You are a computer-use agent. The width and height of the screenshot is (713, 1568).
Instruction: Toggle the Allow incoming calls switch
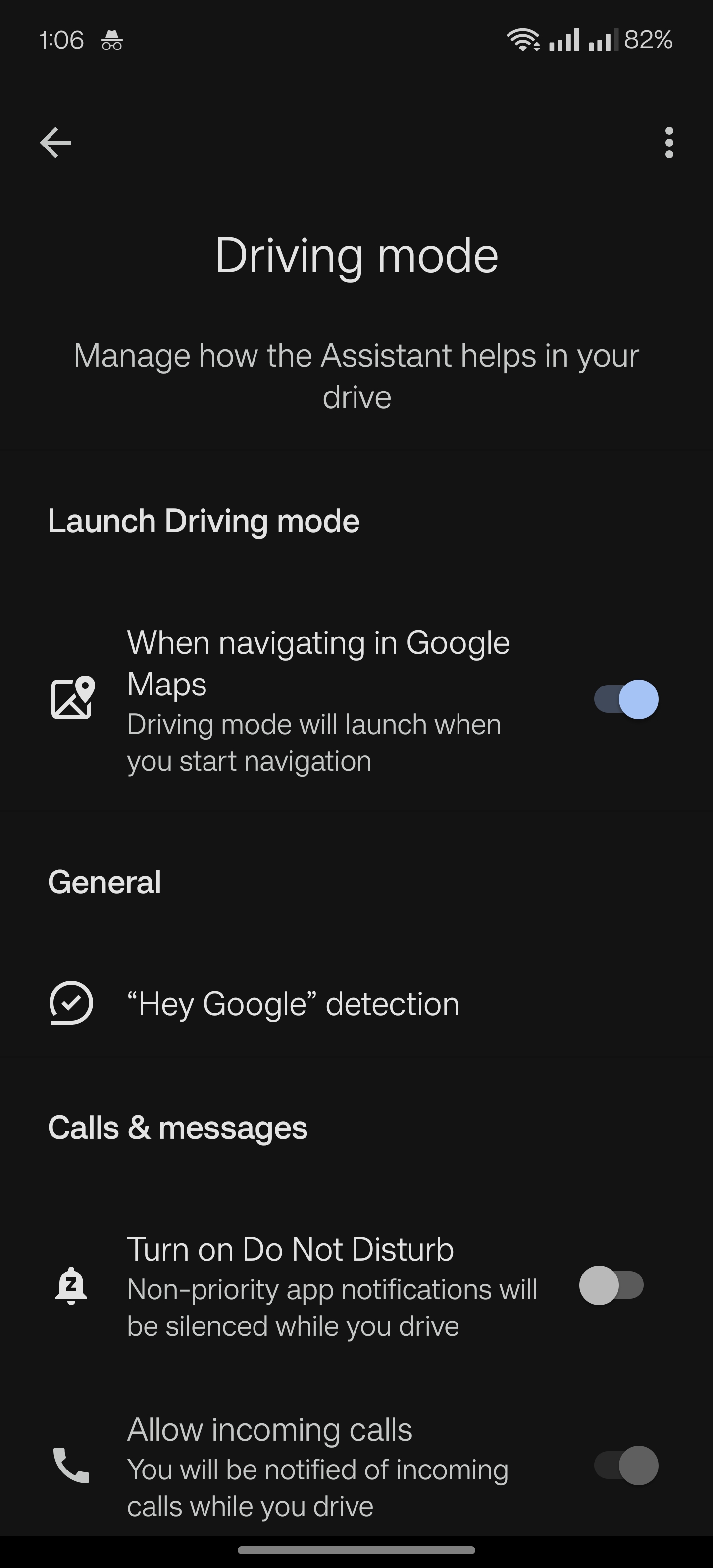pos(626,1466)
